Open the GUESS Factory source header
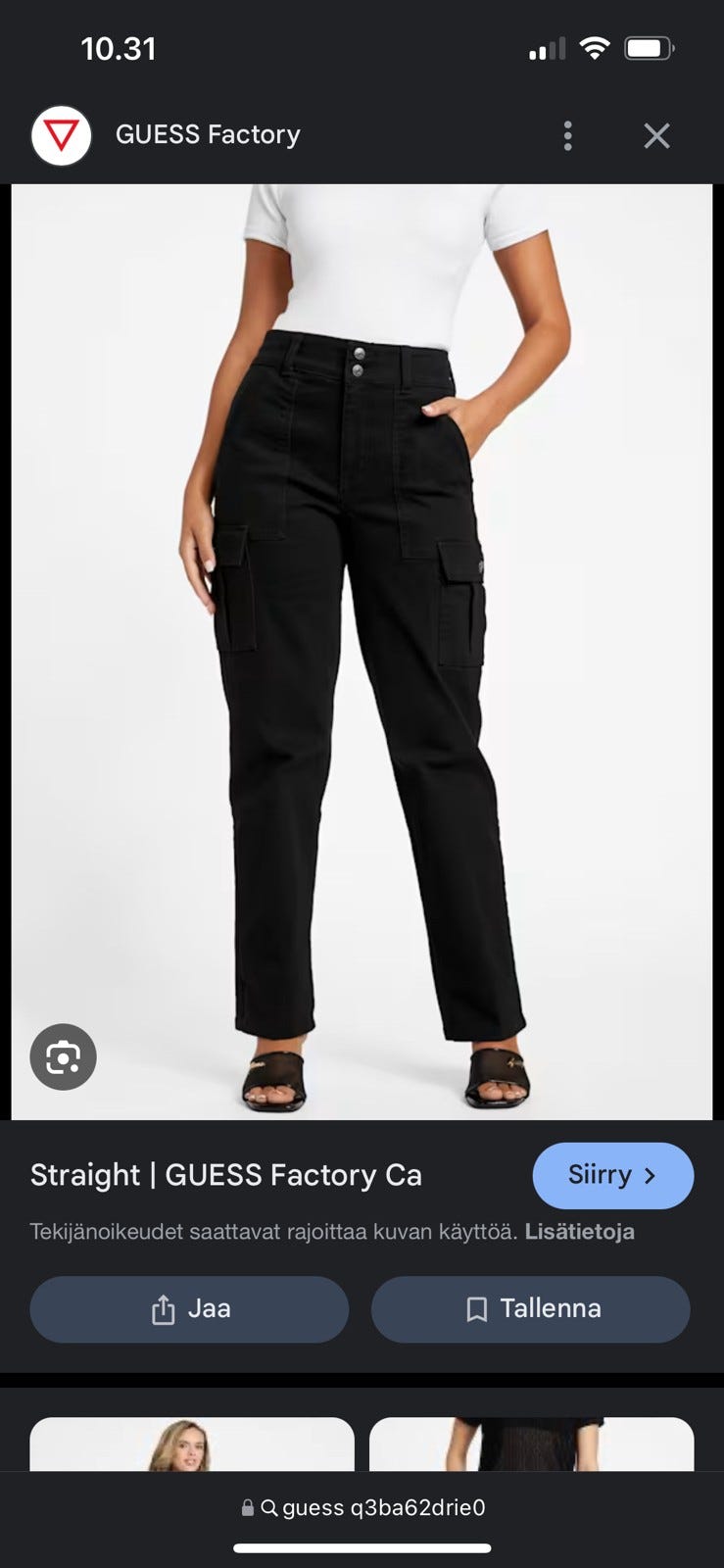This screenshot has height=1568, width=724. tap(166, 135)
